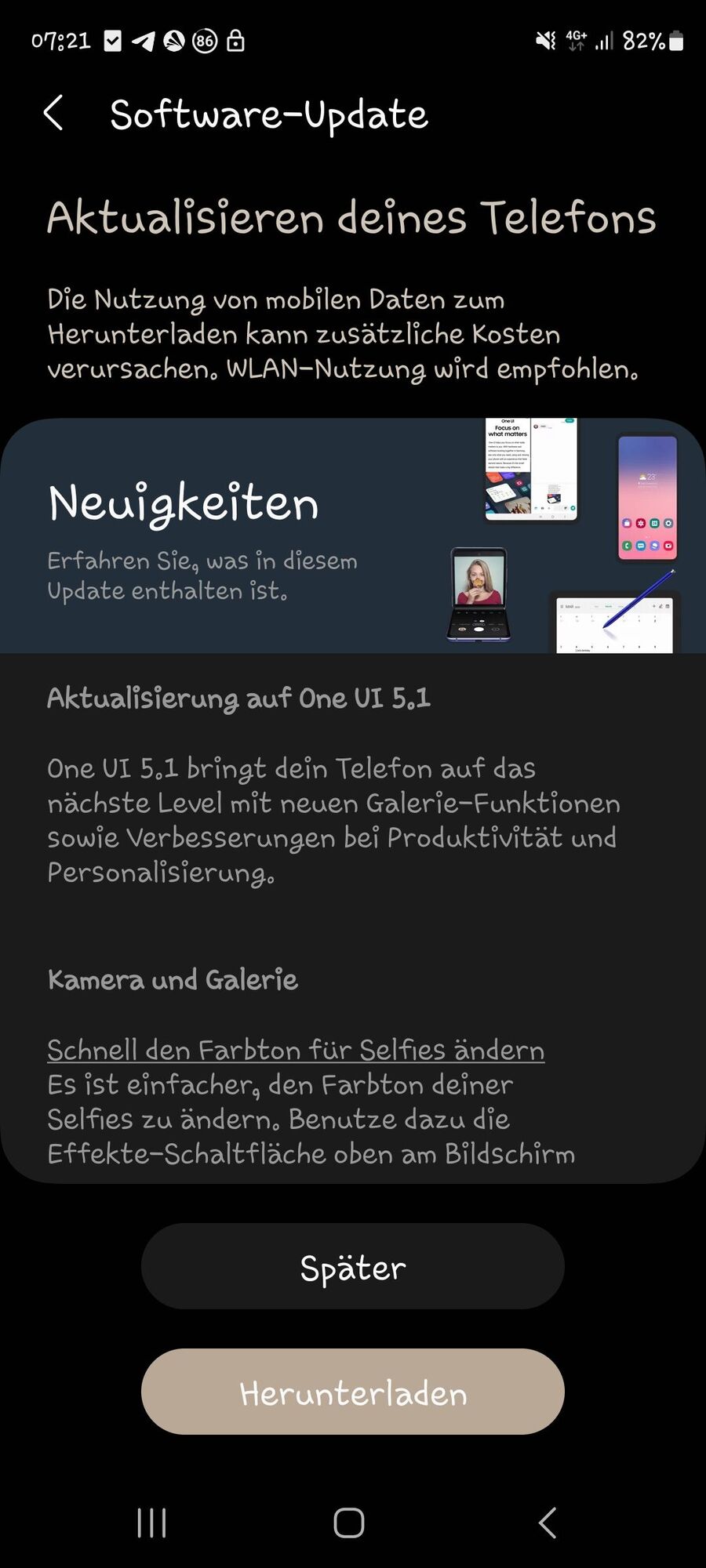Screen dimensions: 706x1568
Task: Tap the smartphone weather screen thumbnail
Action: pyautogui.click(x=646, y=494)
